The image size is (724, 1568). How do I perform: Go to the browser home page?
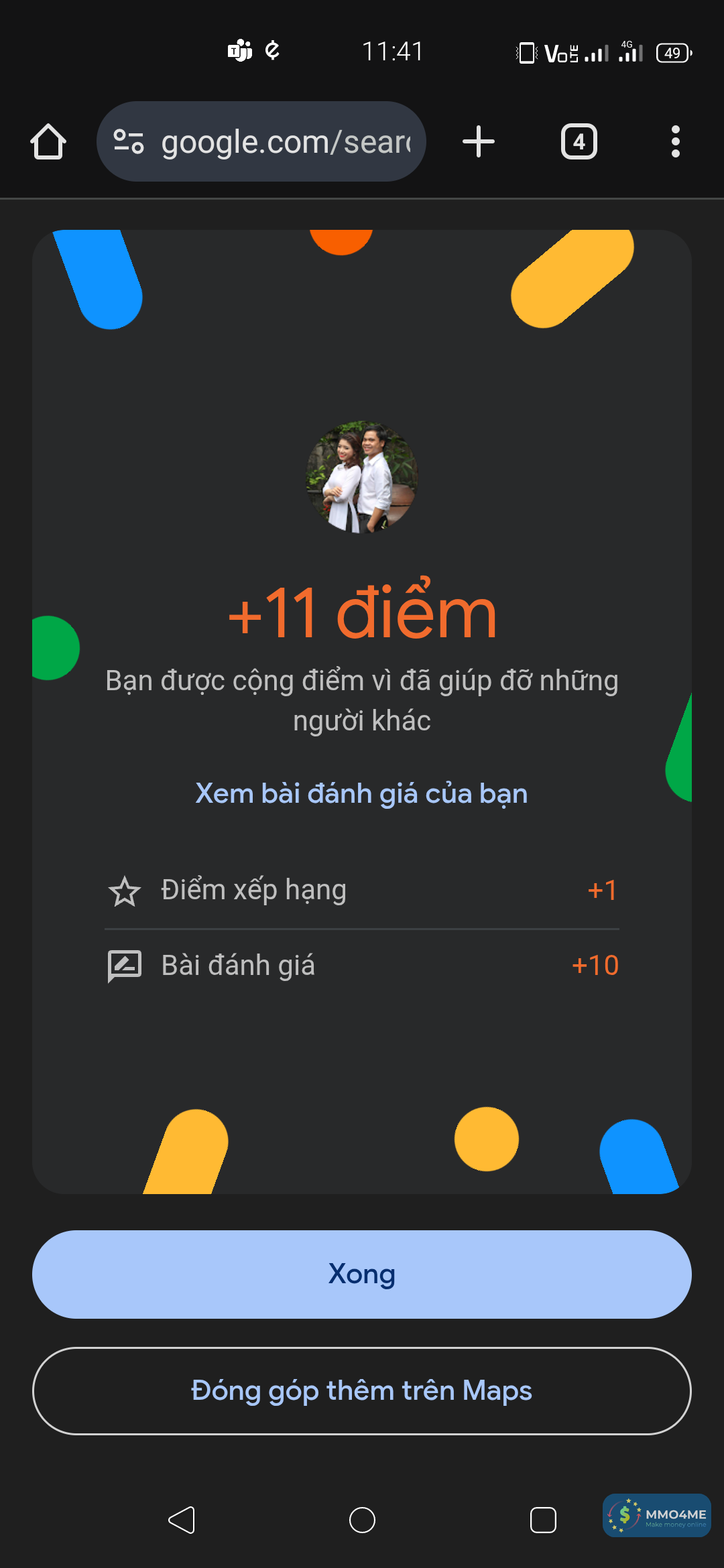click(48, 142)
